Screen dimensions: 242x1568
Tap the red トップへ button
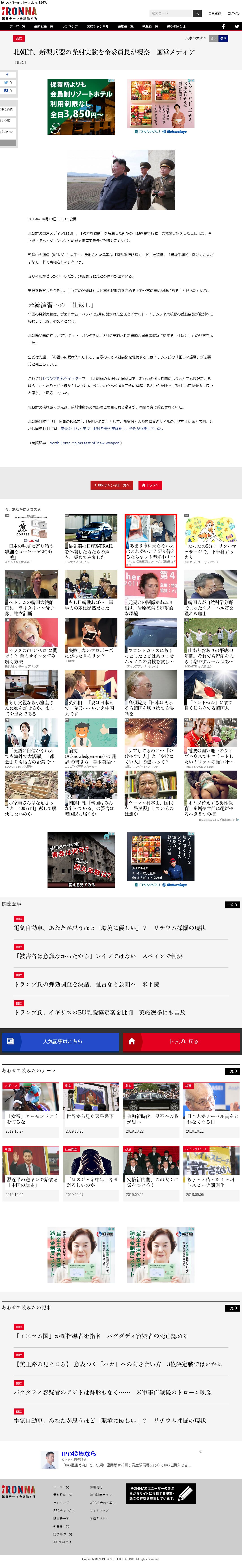[150, 485]
